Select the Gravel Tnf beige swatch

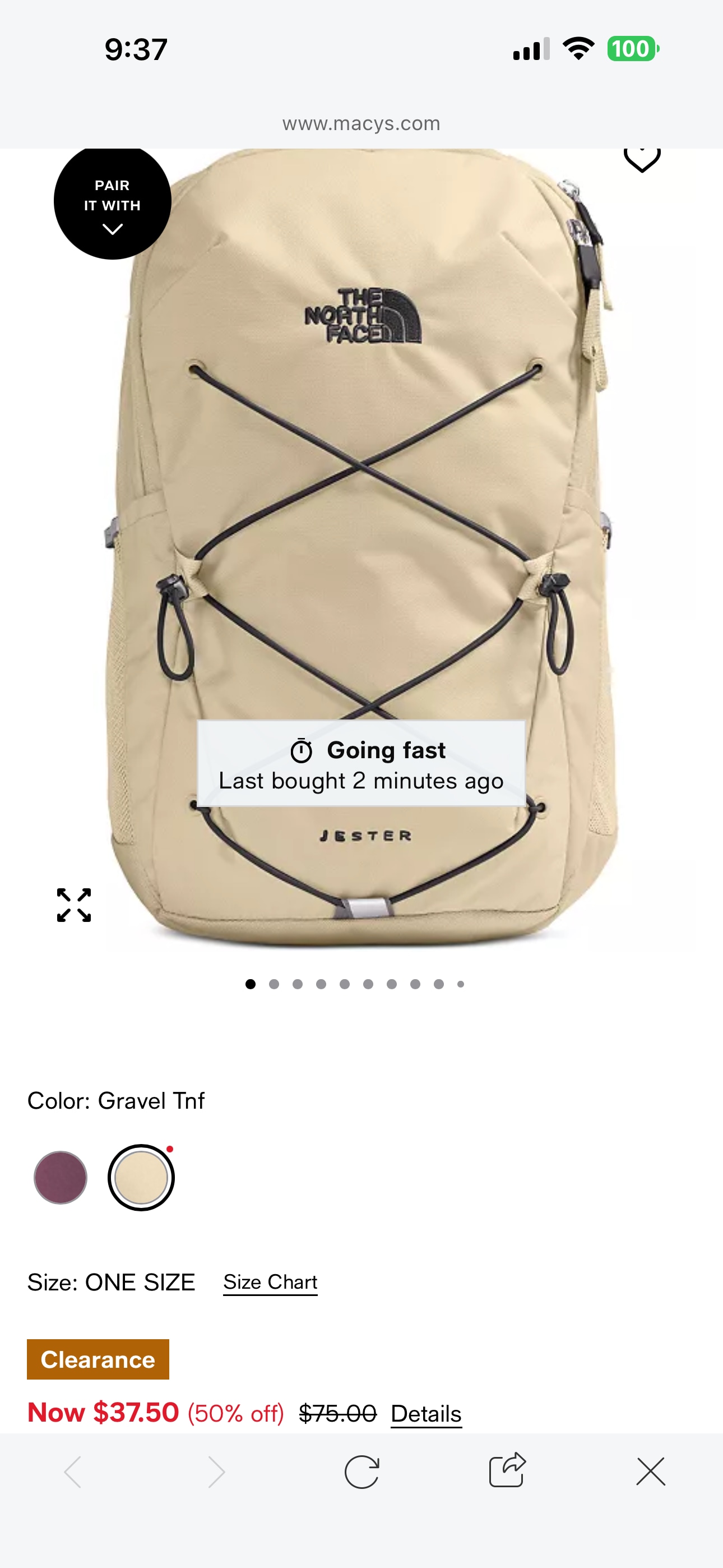(141, 1177)
